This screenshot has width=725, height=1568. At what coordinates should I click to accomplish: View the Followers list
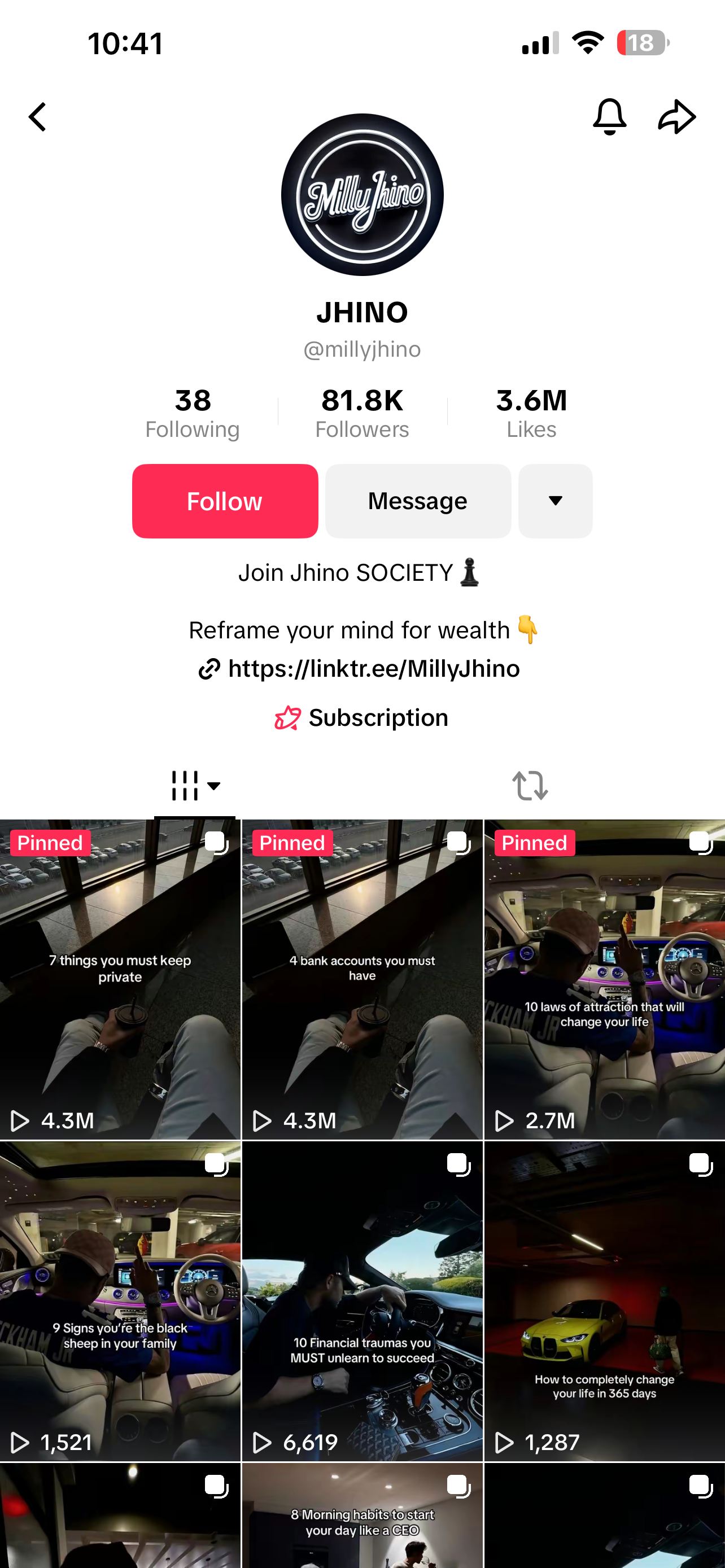point(362,413)
